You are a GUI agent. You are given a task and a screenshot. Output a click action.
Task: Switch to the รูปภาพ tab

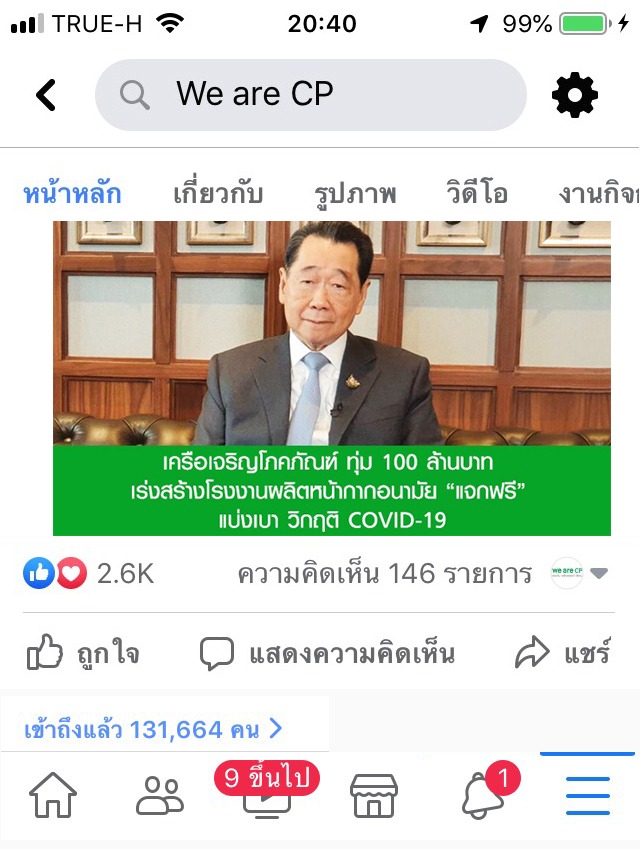tap(355, 193)
